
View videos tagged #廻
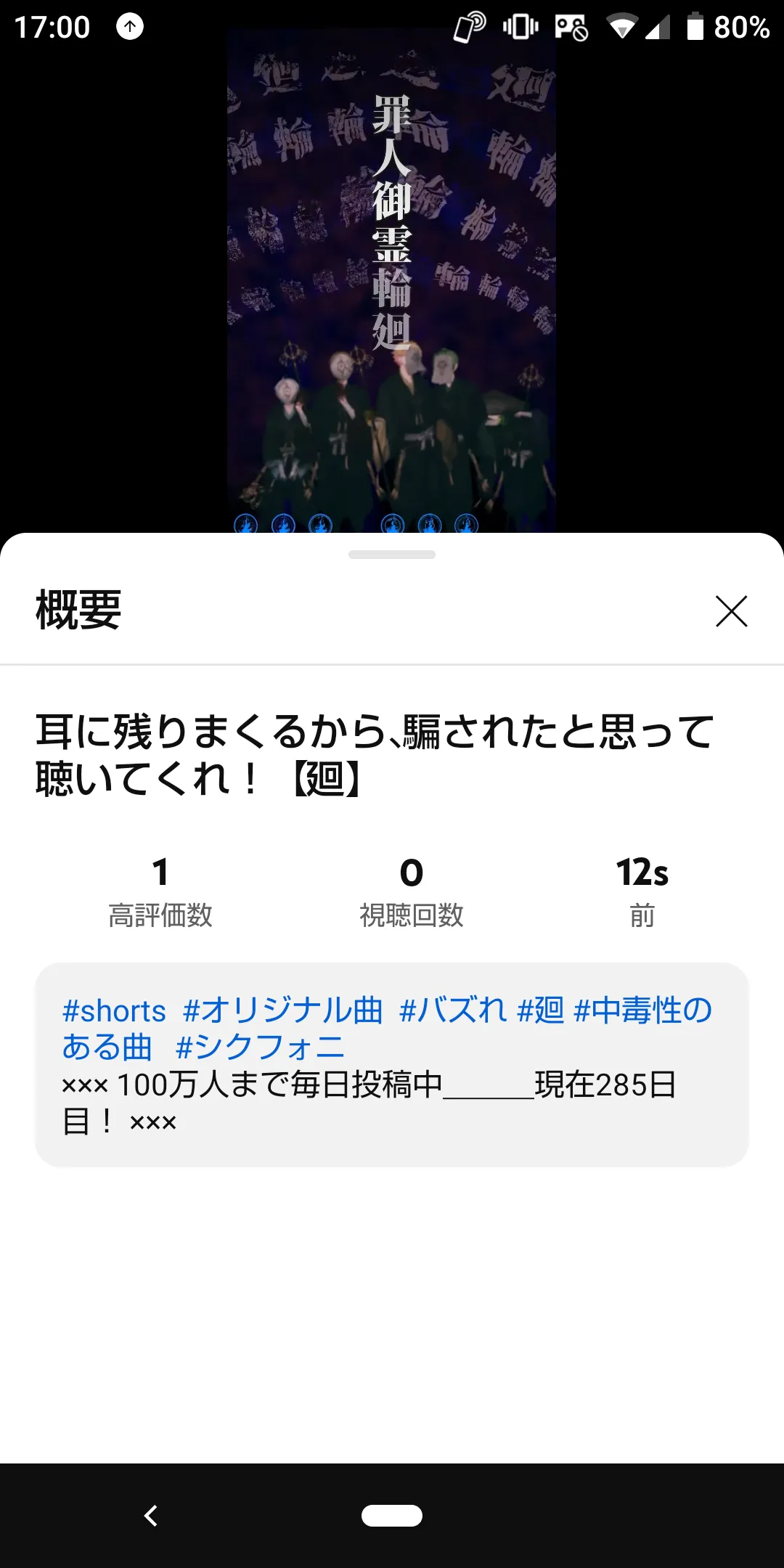point(540,1010)
